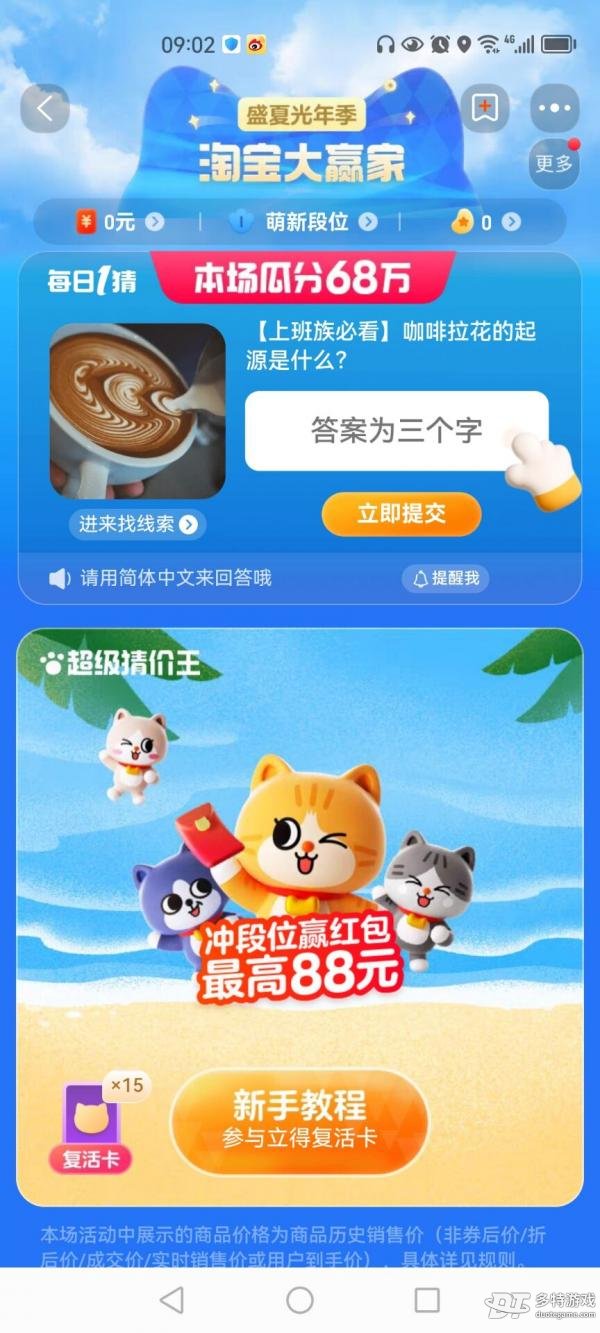Submit answer with 立即提交

click(x=401, y=514)
